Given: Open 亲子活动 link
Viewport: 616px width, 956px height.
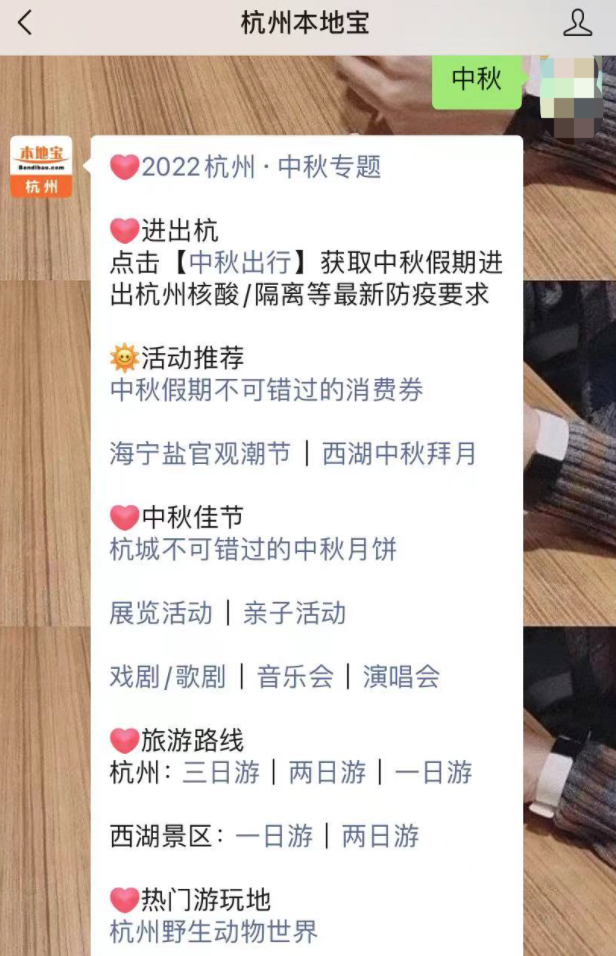Looking at the screenshot, I should point(294,613).
